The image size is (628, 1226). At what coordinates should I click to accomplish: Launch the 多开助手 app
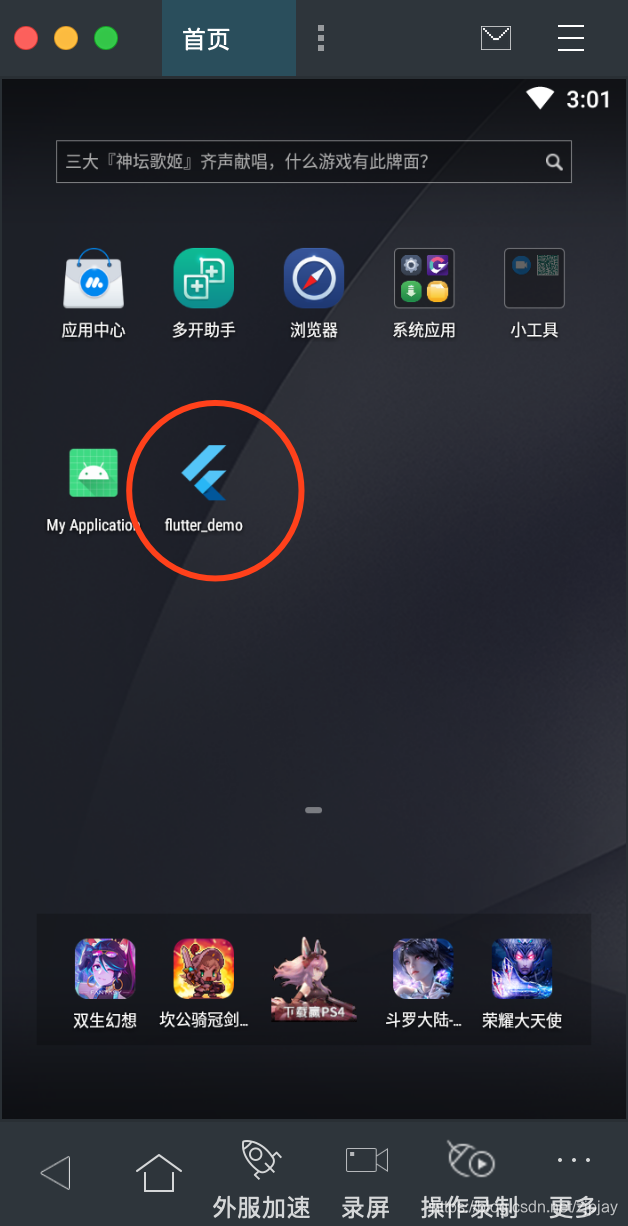(x=204, y=279)
